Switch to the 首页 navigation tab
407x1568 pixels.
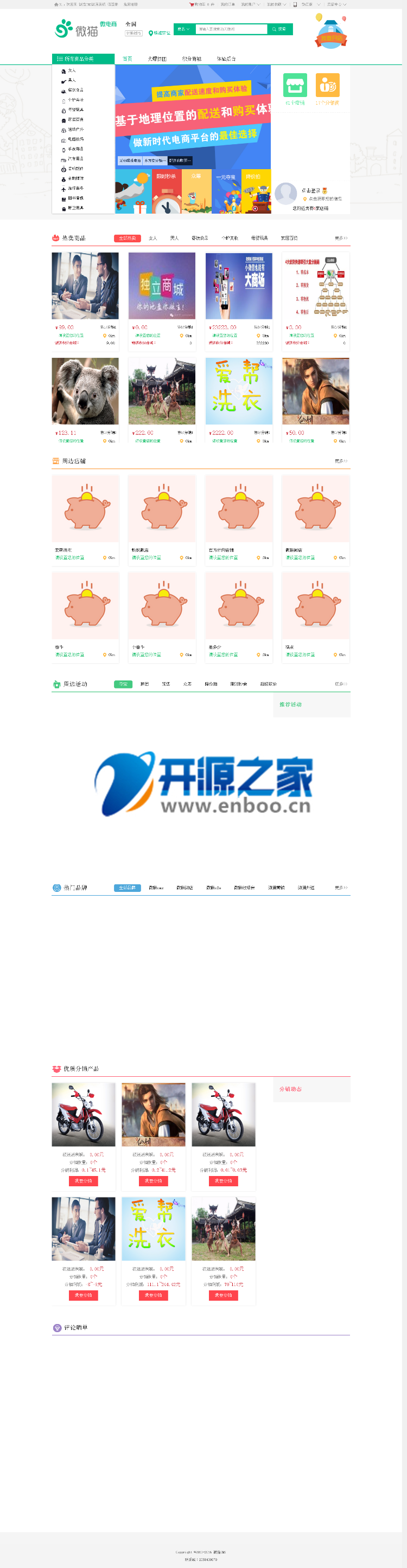tap(128, 59)
